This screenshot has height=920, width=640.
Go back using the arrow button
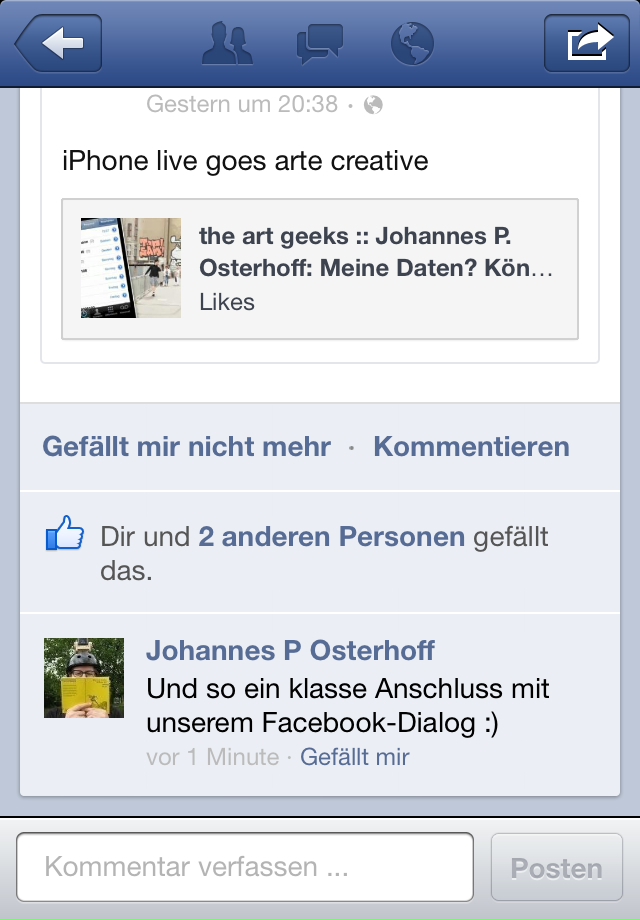click(x=59, y=44)
